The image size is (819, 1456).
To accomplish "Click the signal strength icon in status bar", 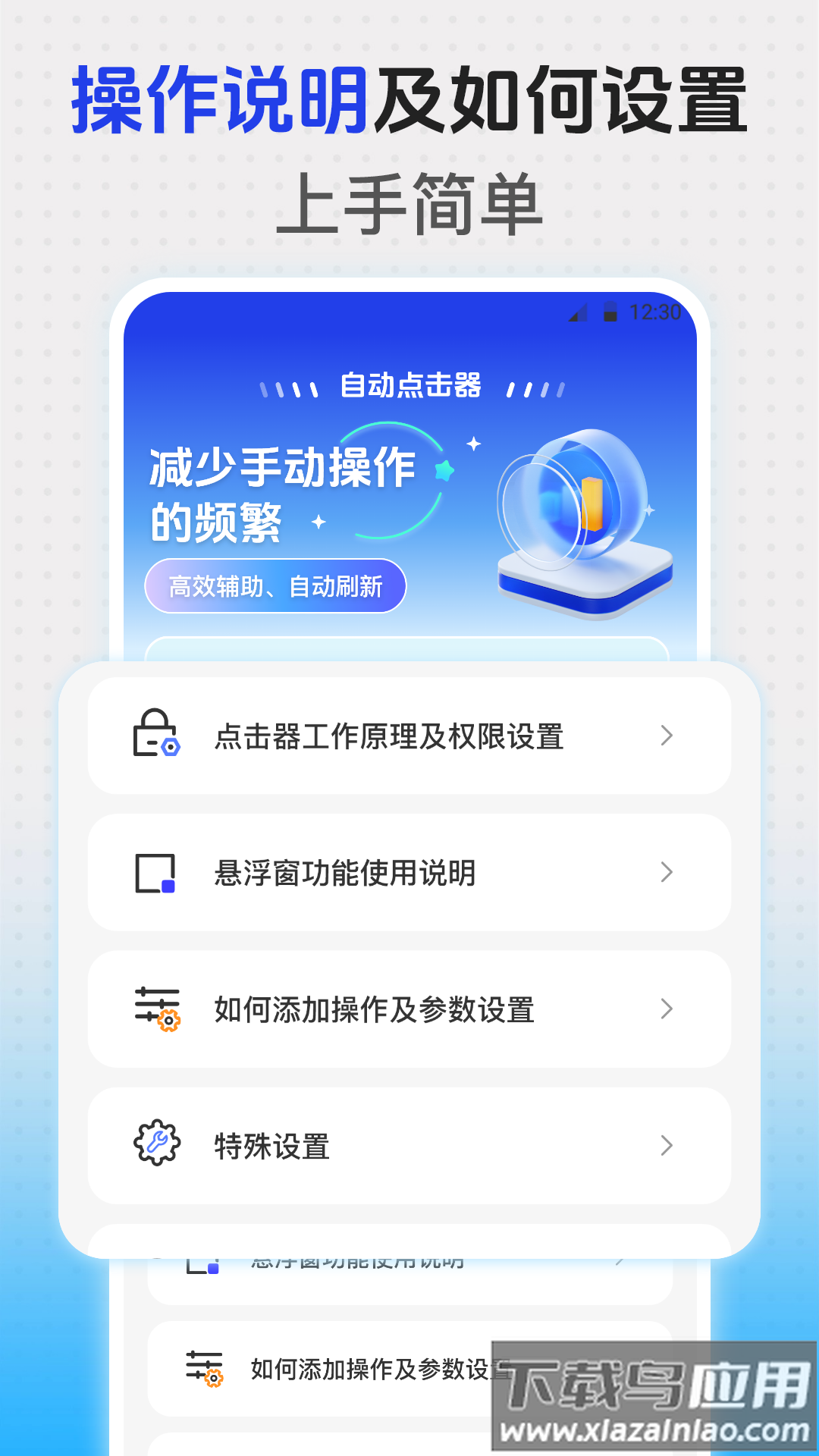I will pyautogui.click(x=579, y=311).
